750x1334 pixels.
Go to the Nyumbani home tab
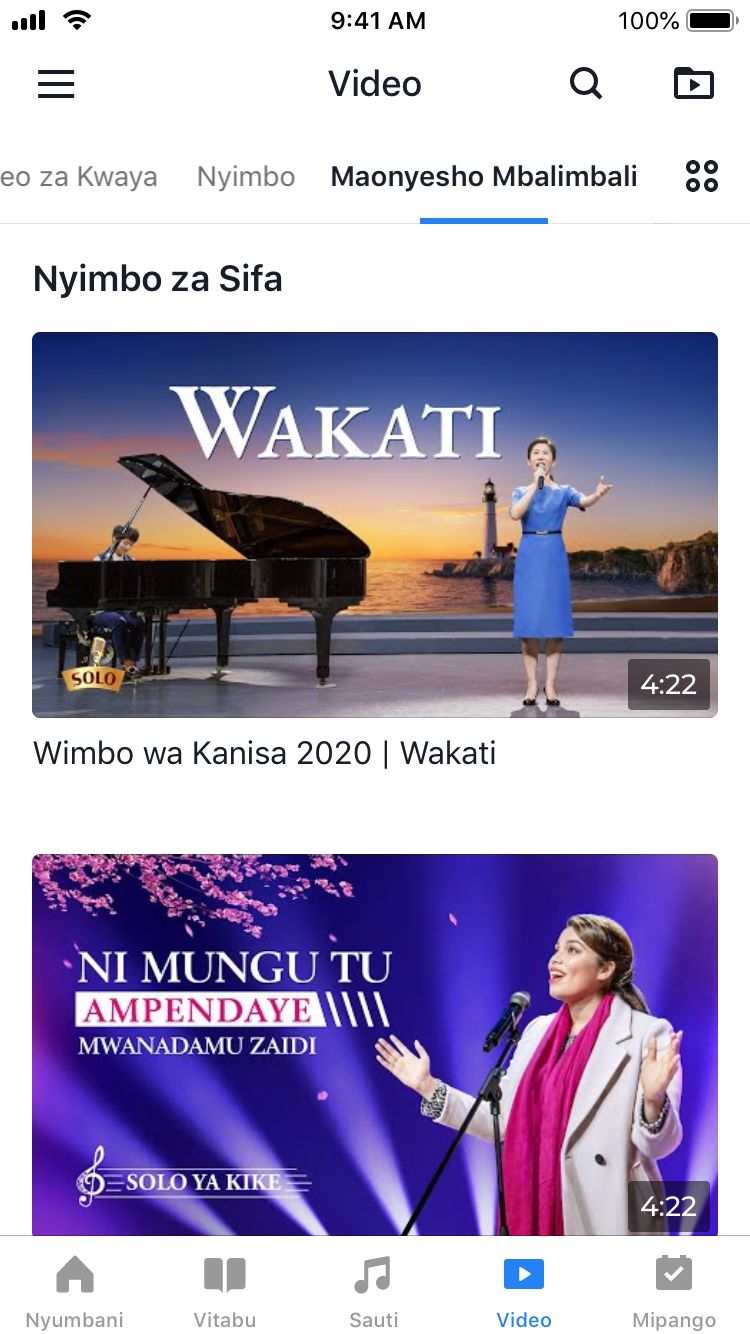click(75, 1290)
